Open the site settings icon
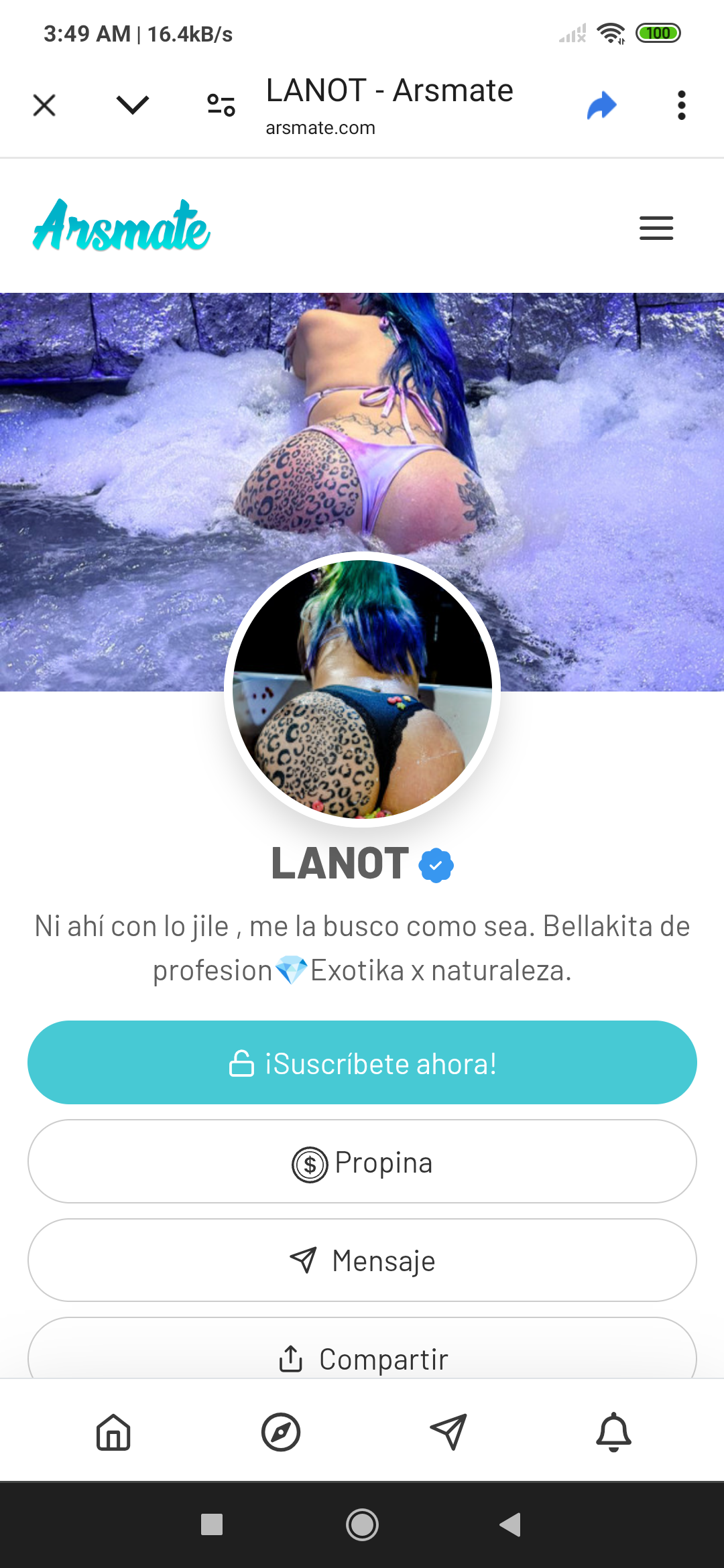Image resolution: width=724 pixels, height=1568 pixels. pos(221,105)
